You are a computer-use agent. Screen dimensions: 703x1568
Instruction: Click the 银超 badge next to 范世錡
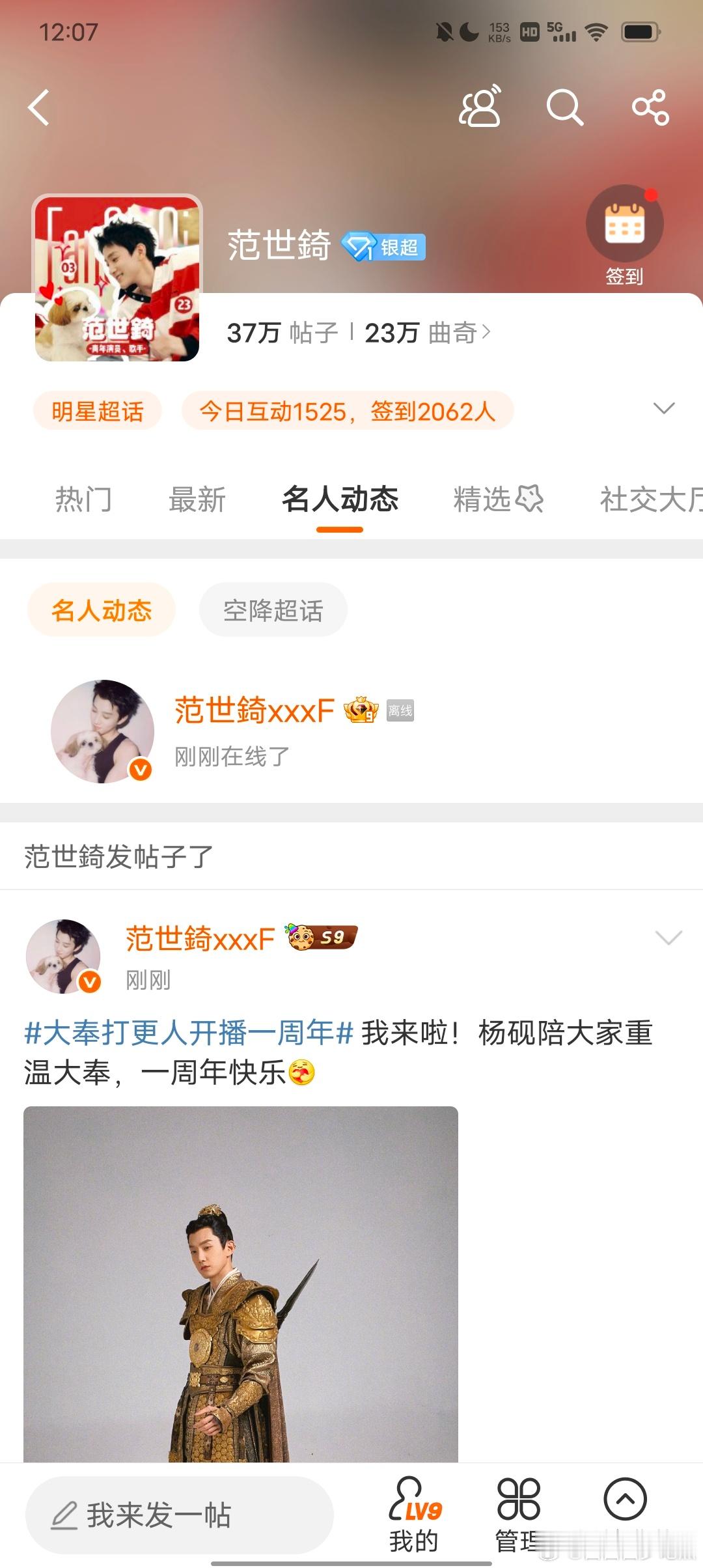385,247
